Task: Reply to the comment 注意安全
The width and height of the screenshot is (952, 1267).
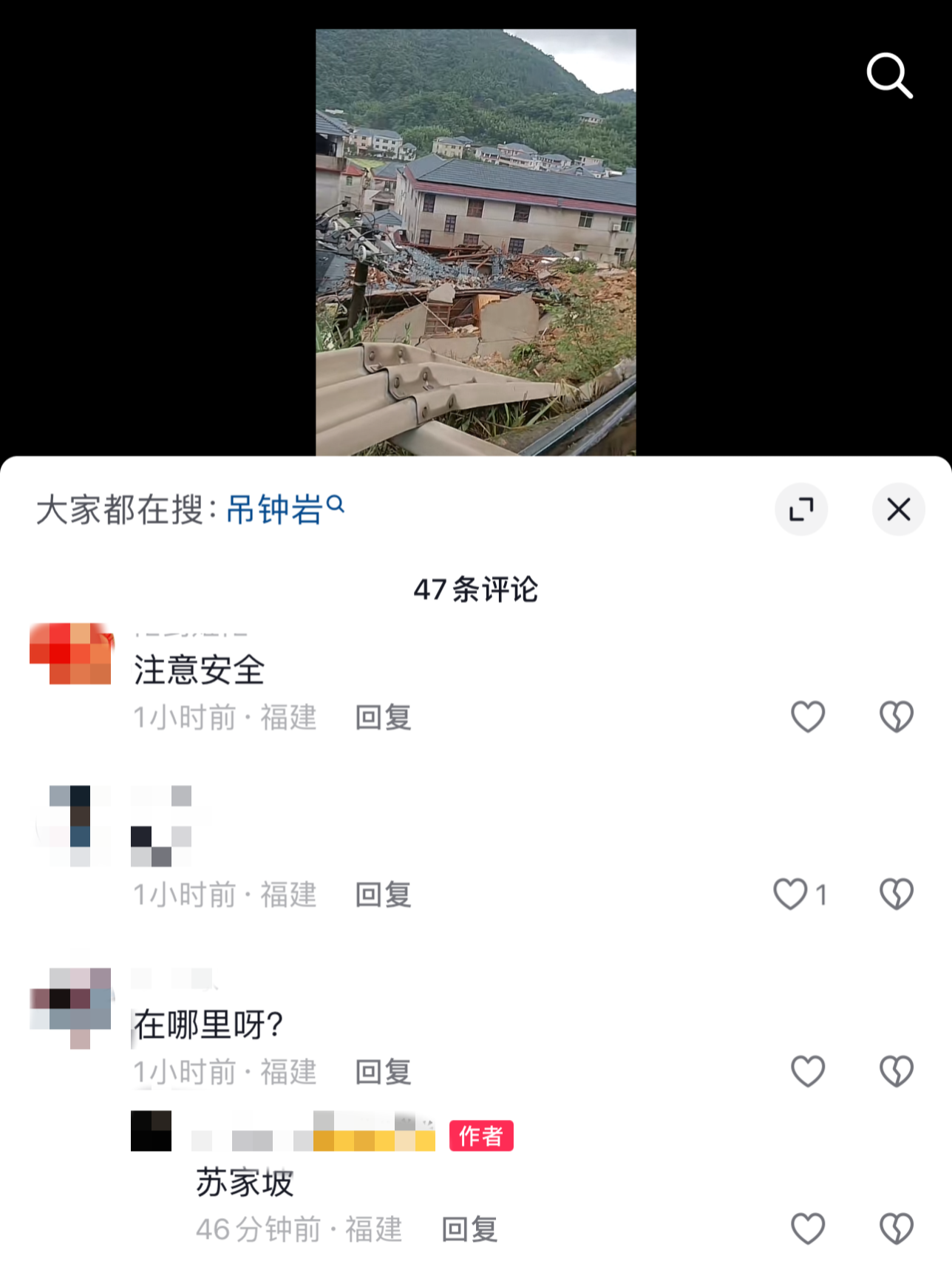Action: [383, 717]
